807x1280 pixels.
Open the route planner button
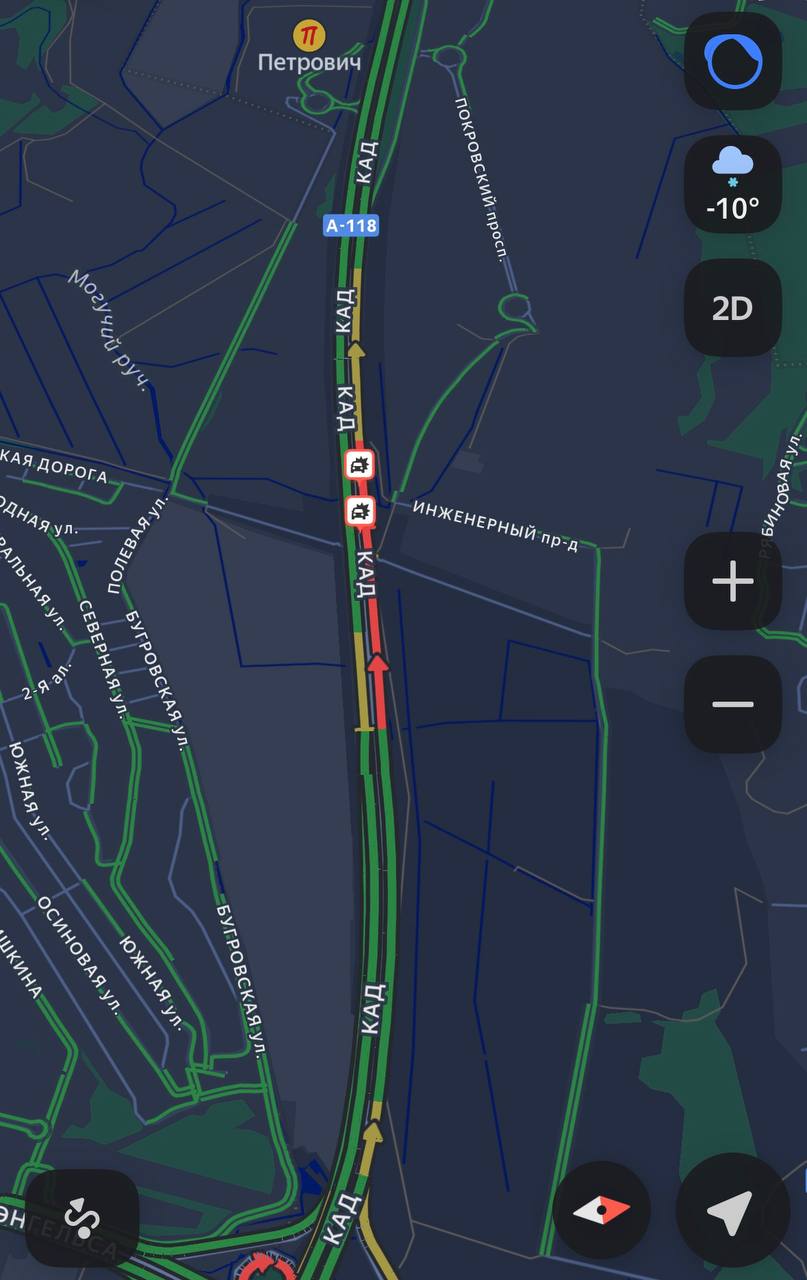[82, 1217]
